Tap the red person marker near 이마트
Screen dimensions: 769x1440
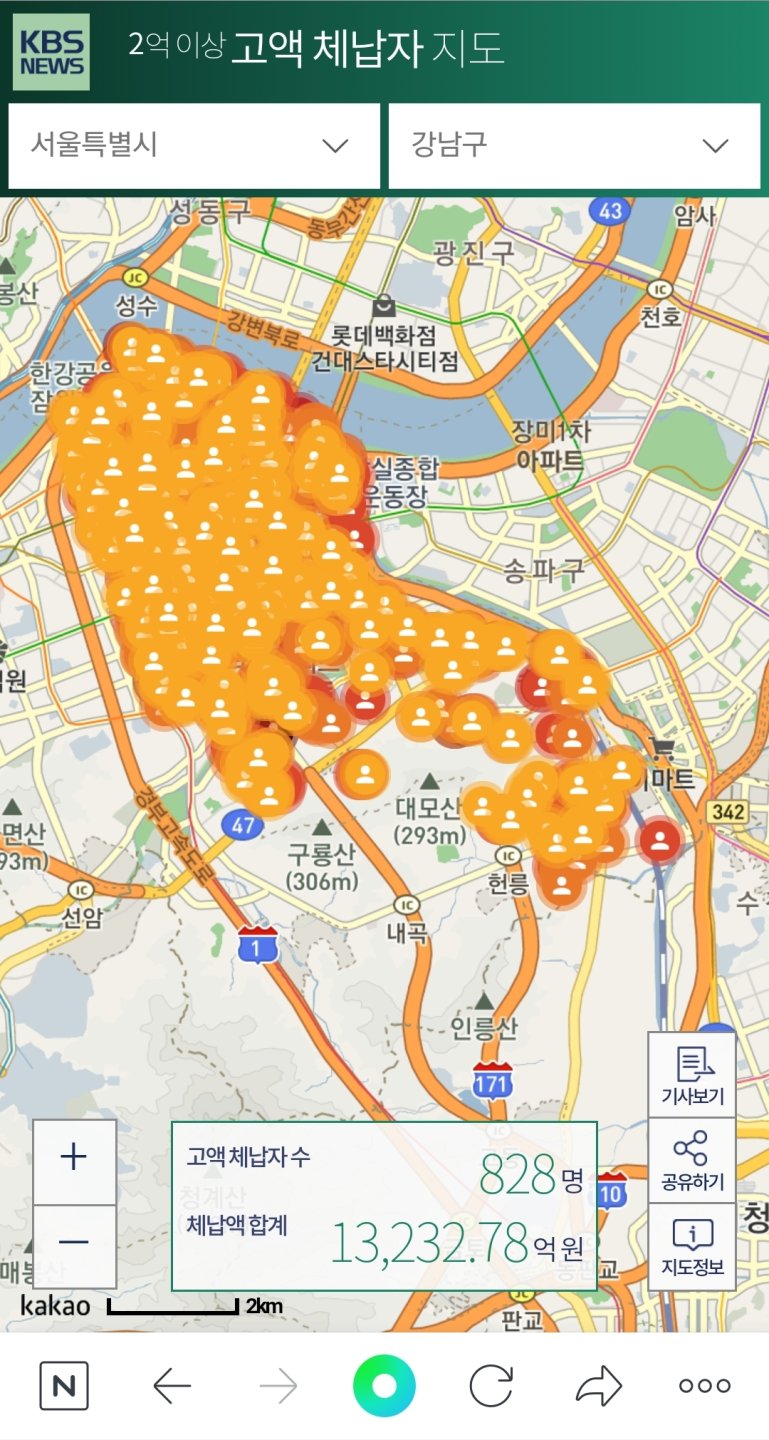[660, 840]
